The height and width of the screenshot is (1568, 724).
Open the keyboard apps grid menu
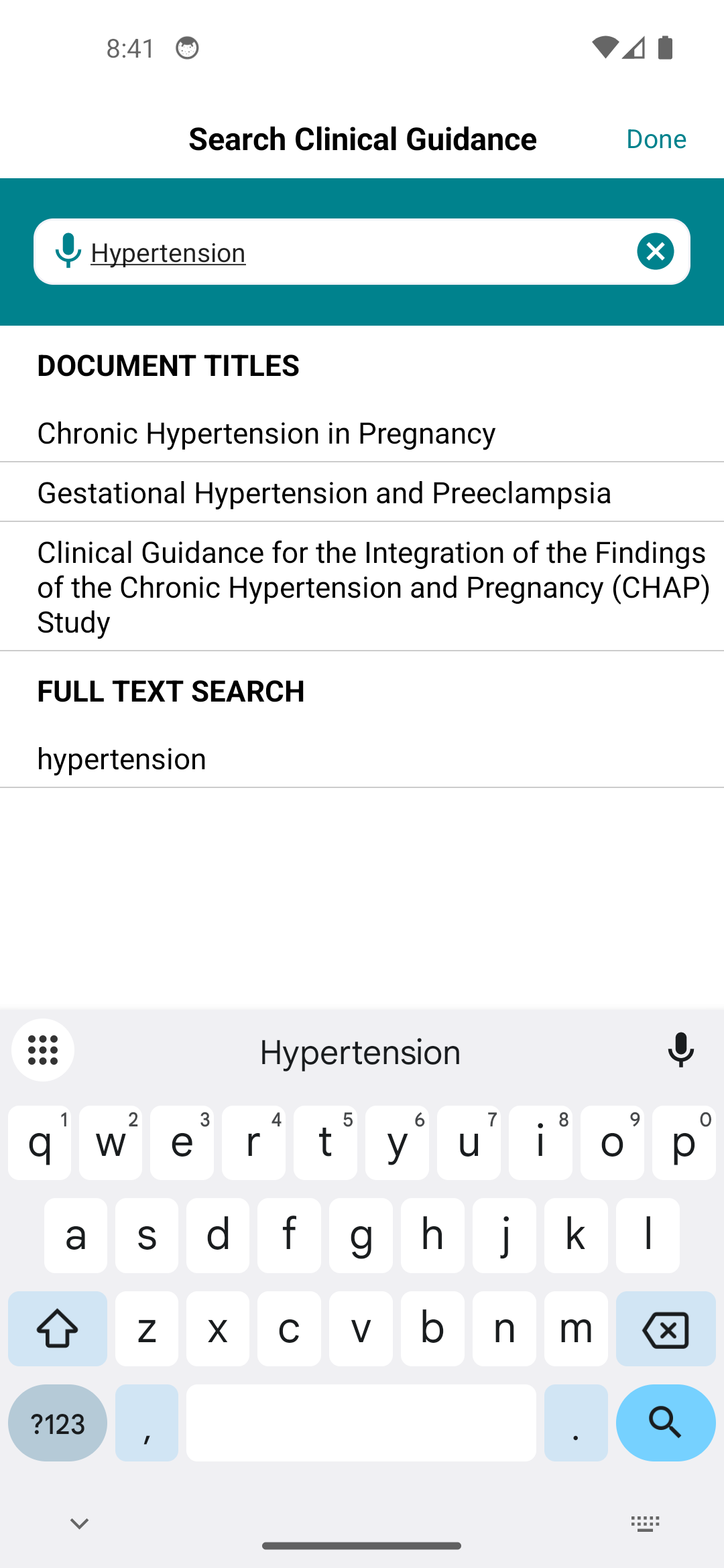point(43,1050)
